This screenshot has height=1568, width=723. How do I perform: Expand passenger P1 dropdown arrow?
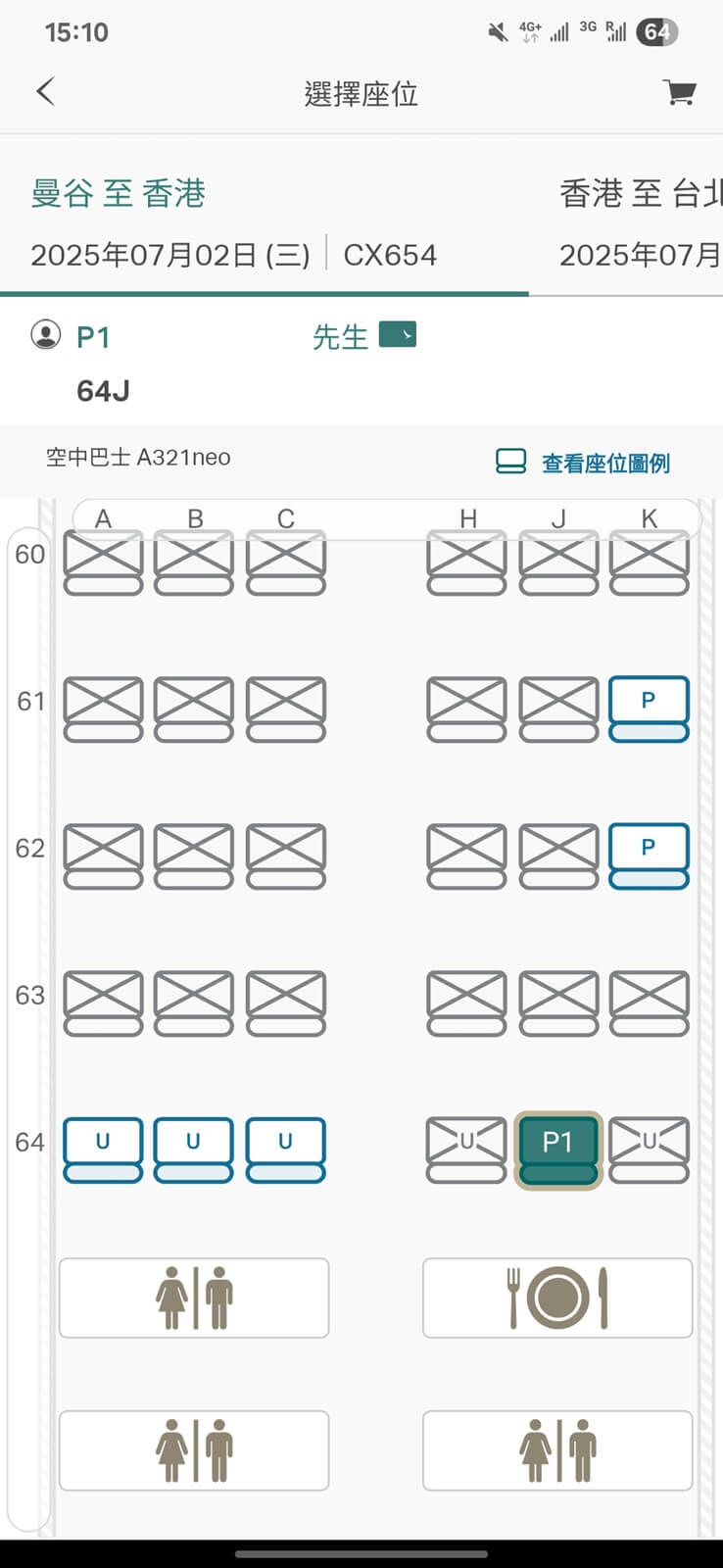398,335
